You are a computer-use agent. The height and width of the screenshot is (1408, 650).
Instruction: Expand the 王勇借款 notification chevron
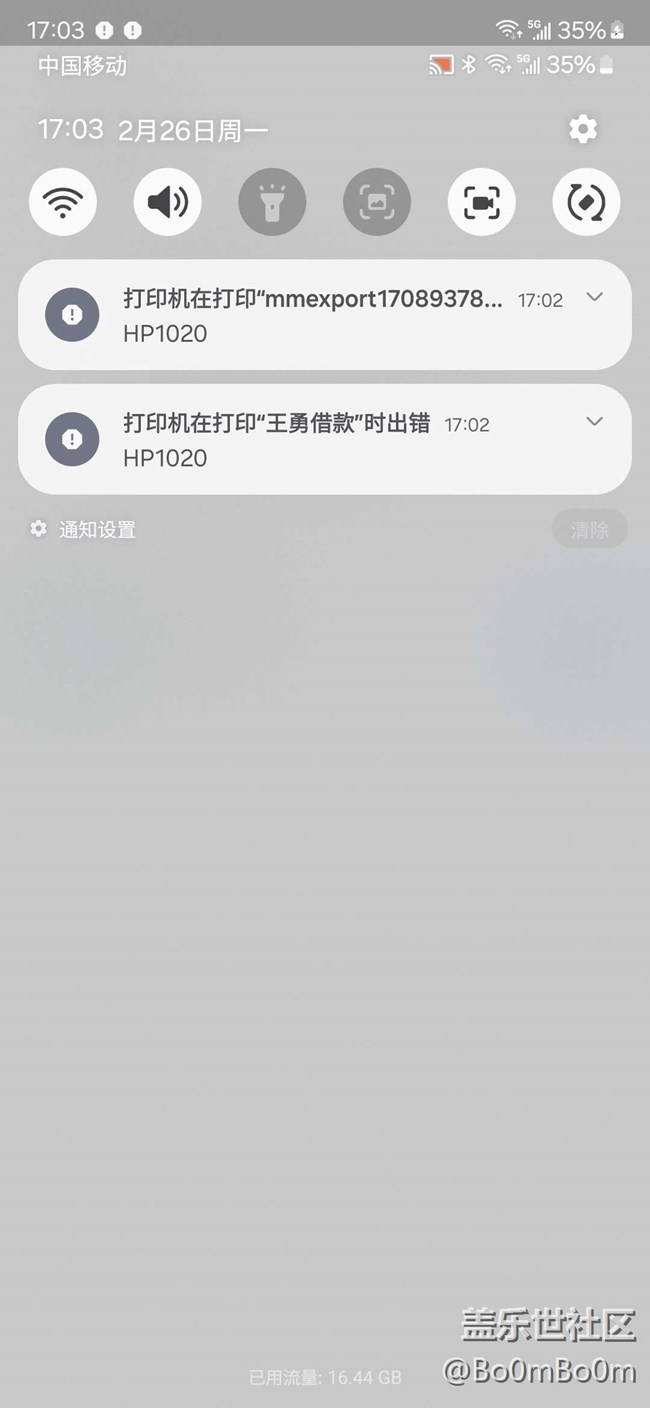coord(594,422)
